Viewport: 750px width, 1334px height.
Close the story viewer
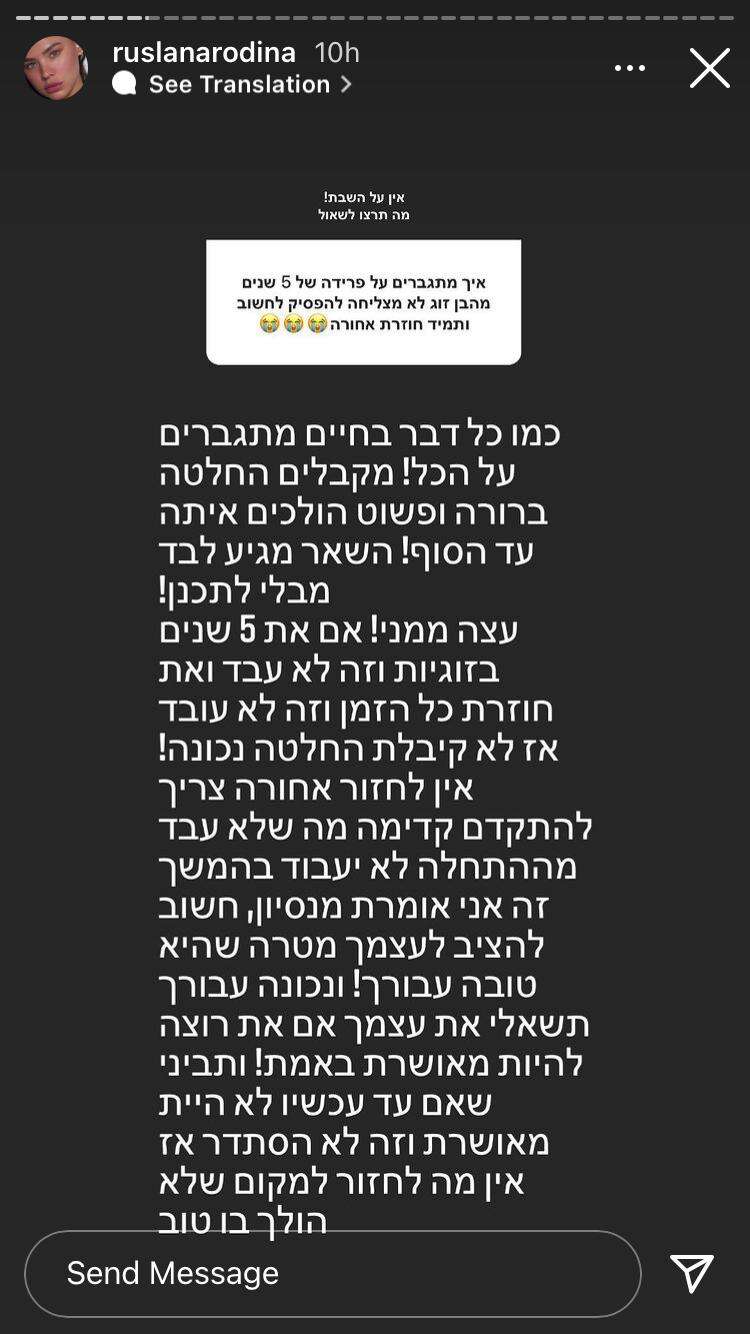(709, 68)
